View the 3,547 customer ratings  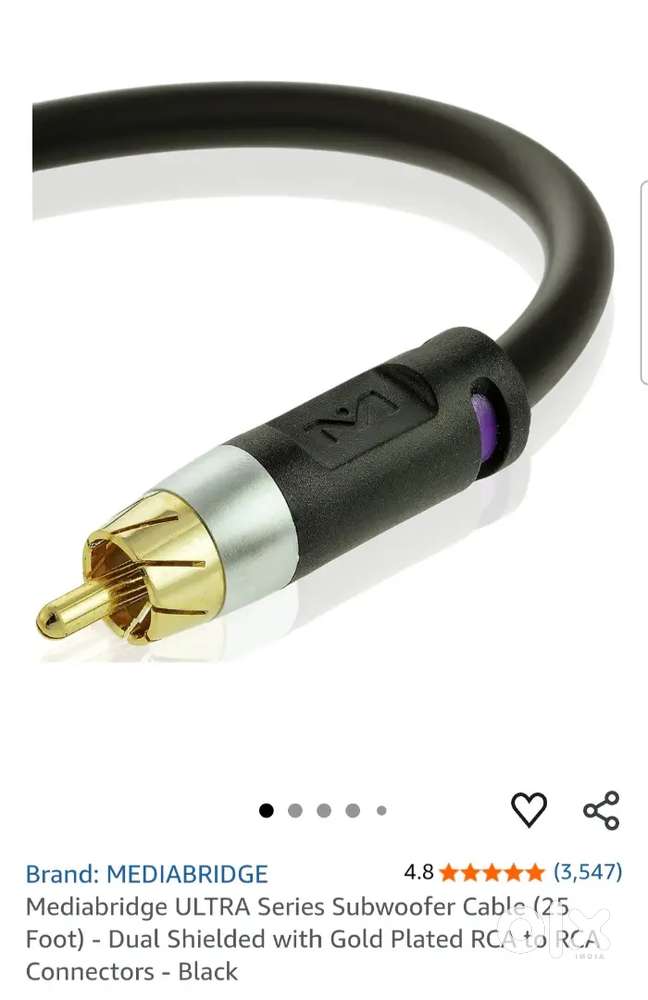587,872
